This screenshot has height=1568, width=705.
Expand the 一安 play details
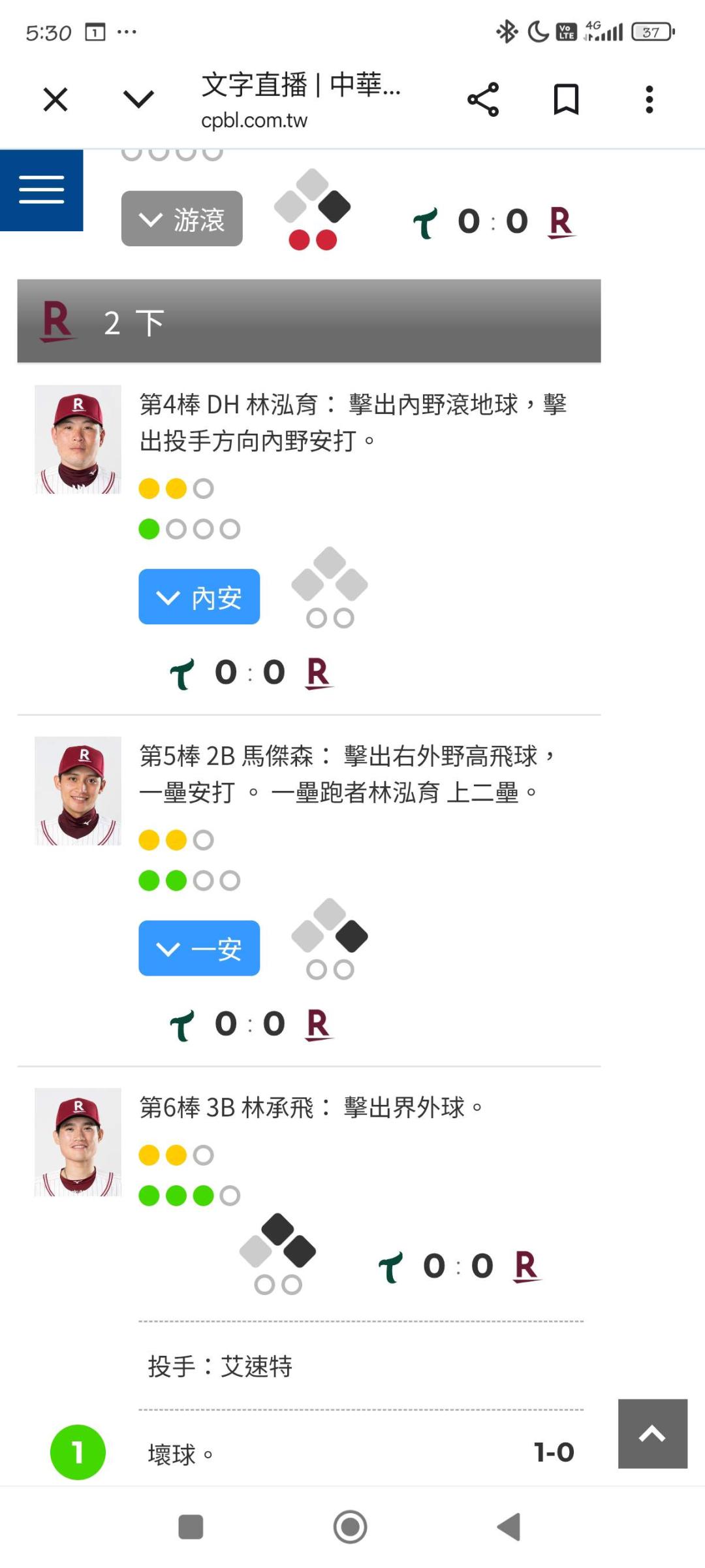pyautogui.click(x=199, y=948)
